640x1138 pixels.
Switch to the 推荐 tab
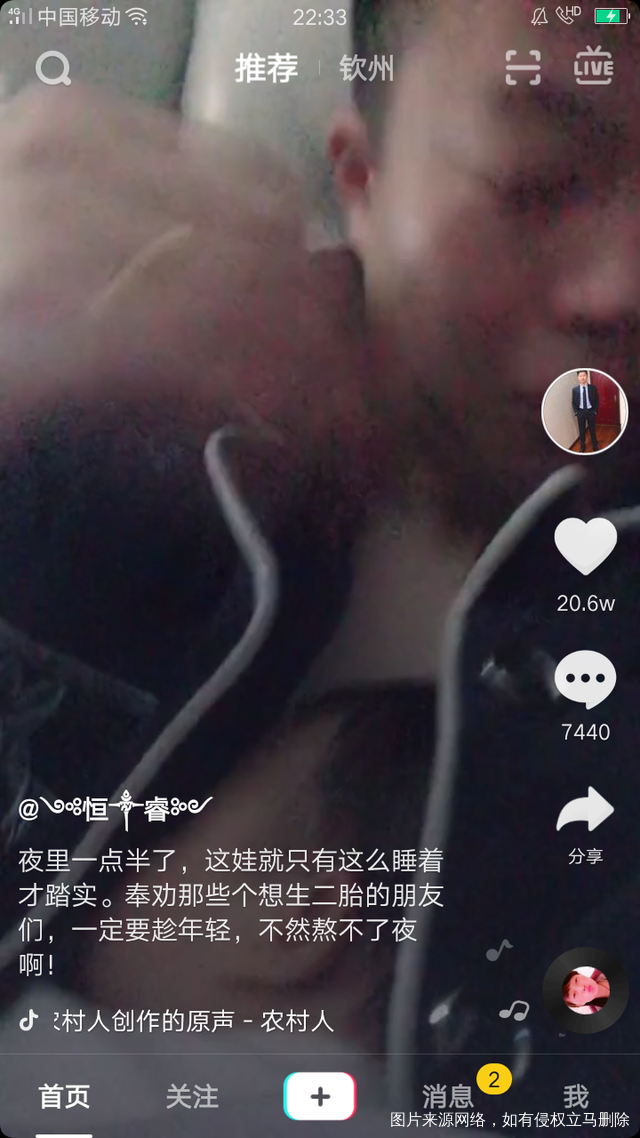pos(266,68)
